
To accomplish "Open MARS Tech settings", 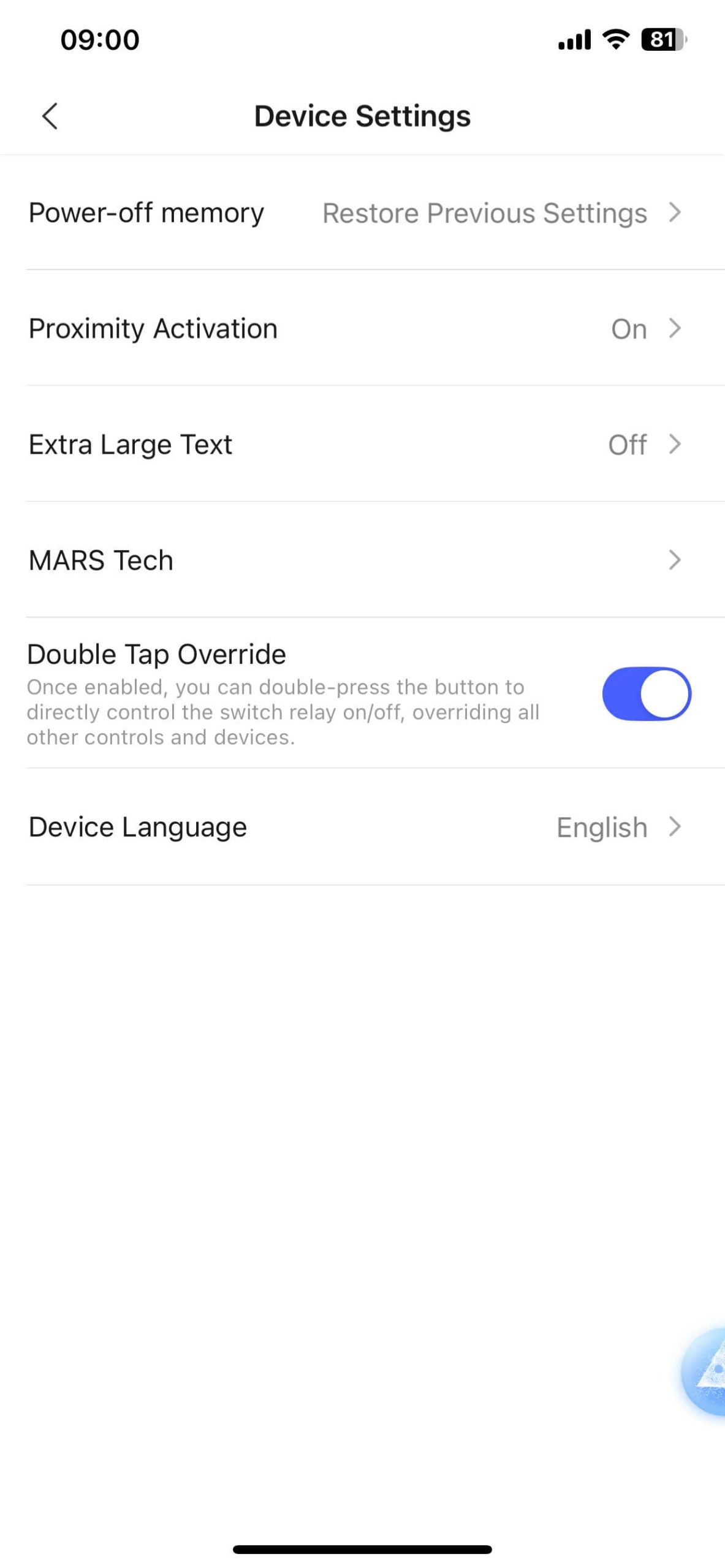I will click(x=362, y=560).
